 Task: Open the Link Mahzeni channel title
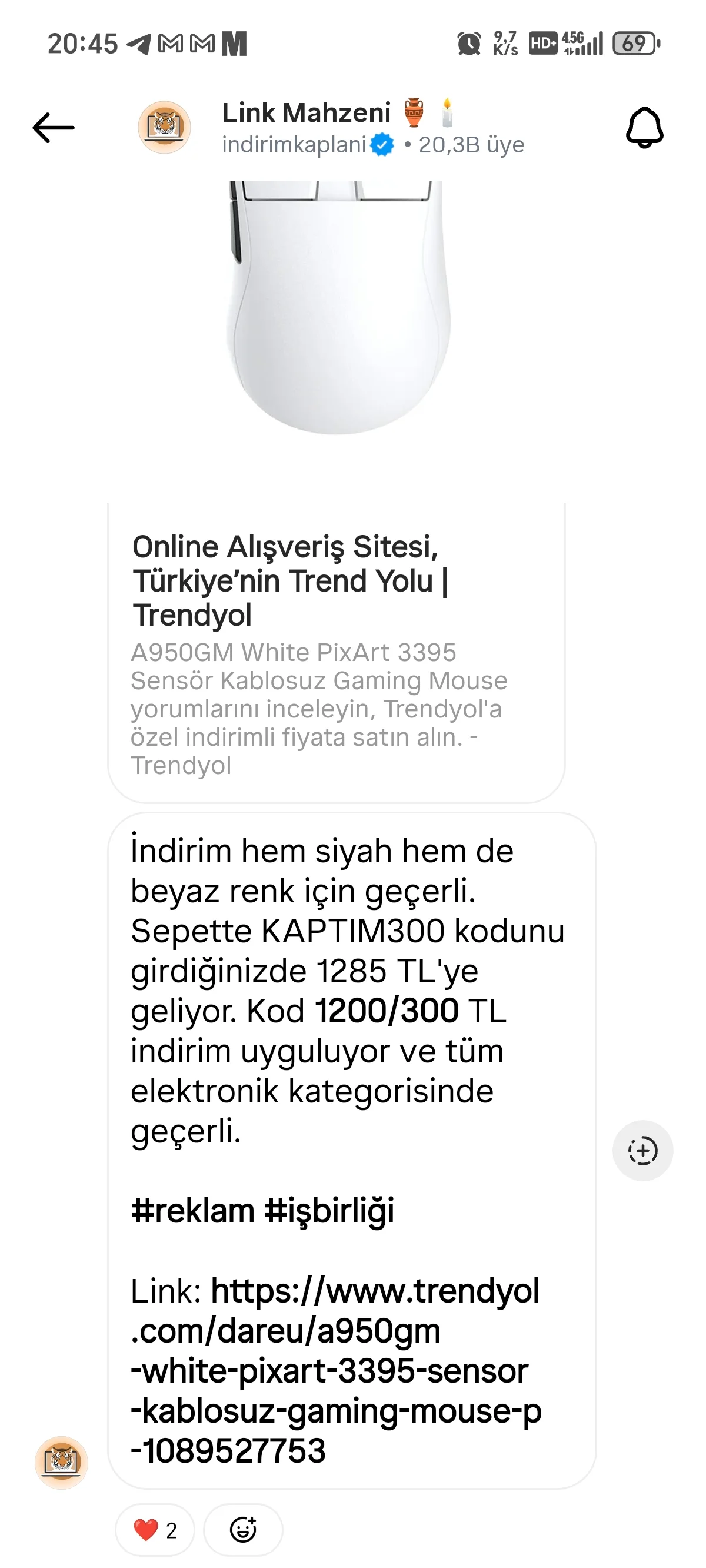(306, 113)
